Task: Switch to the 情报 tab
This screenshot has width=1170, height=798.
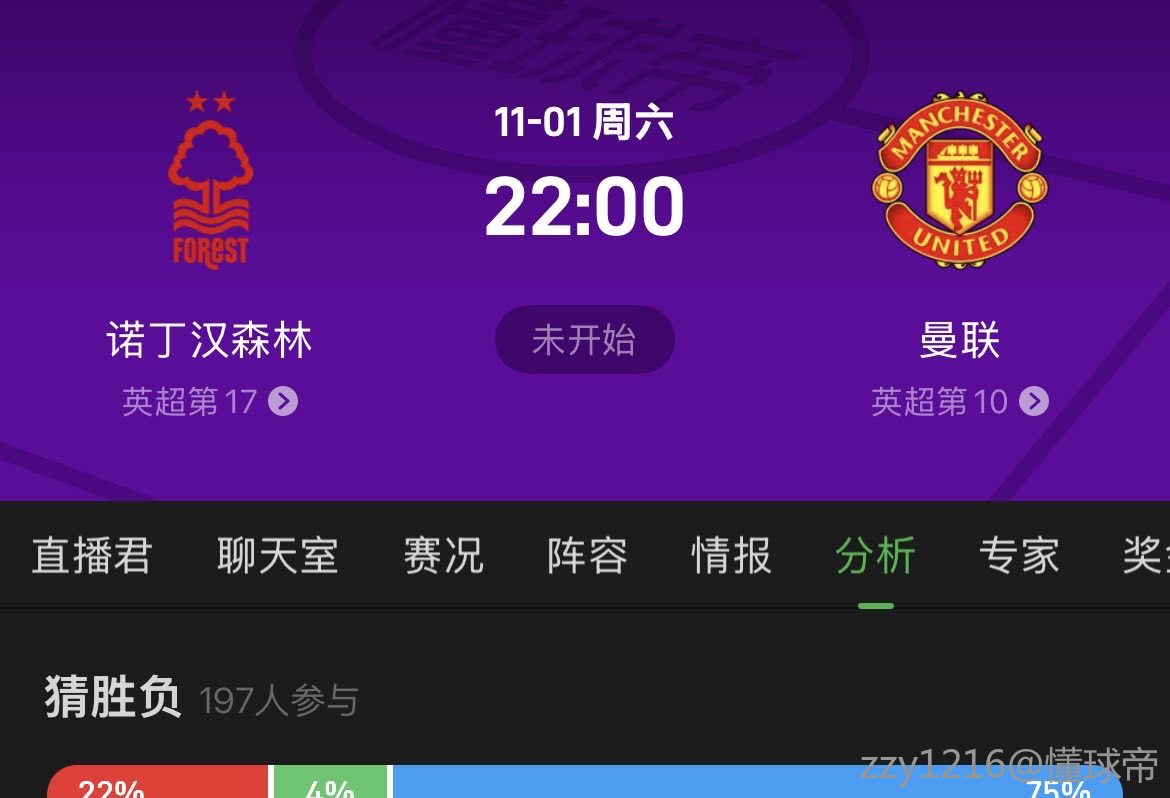Action: pyautogui.click(x=731, y=556)
